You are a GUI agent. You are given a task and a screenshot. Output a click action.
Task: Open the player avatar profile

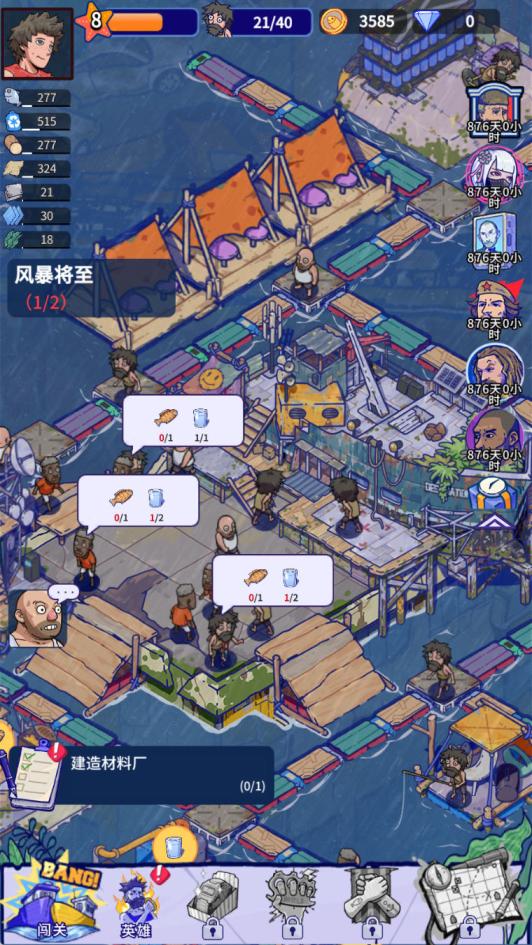click(37, 44)
